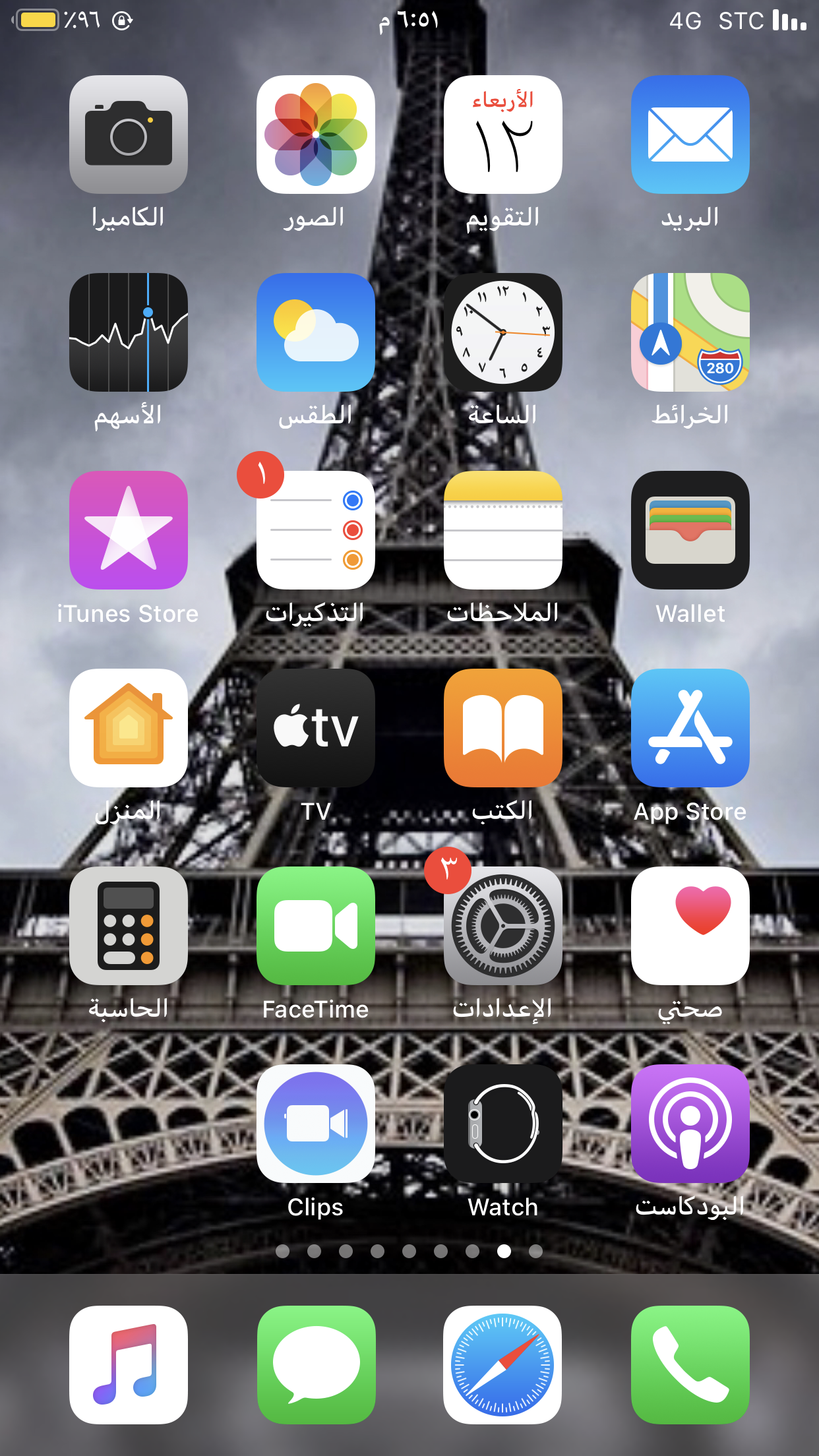
Task: Check the Stocks app
Action: pyautogui.click(x=129, y=332)
